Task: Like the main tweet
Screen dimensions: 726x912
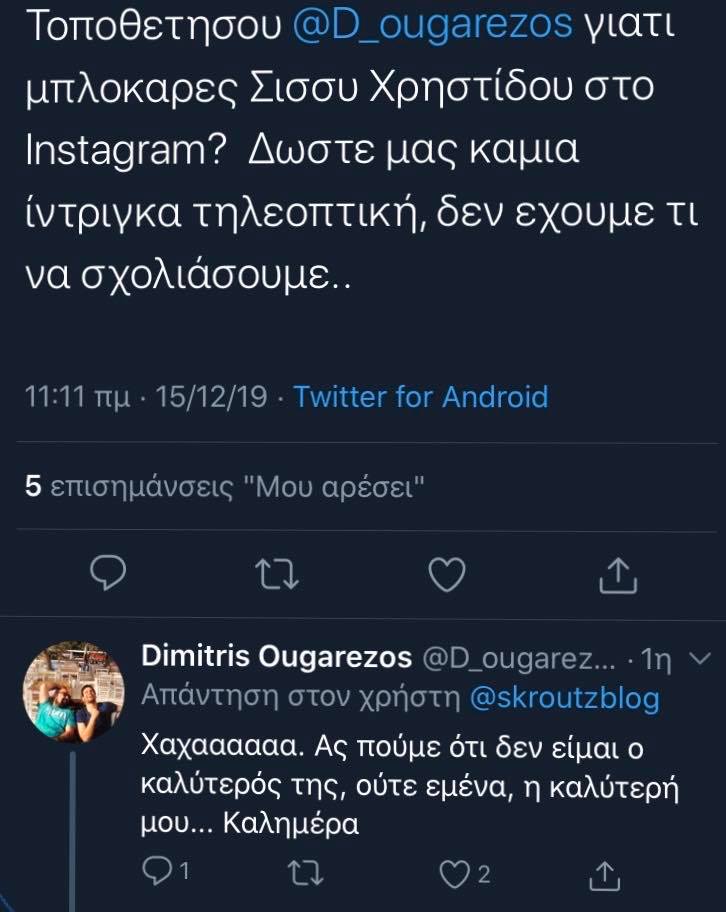Action: click(x=447, y=574)
